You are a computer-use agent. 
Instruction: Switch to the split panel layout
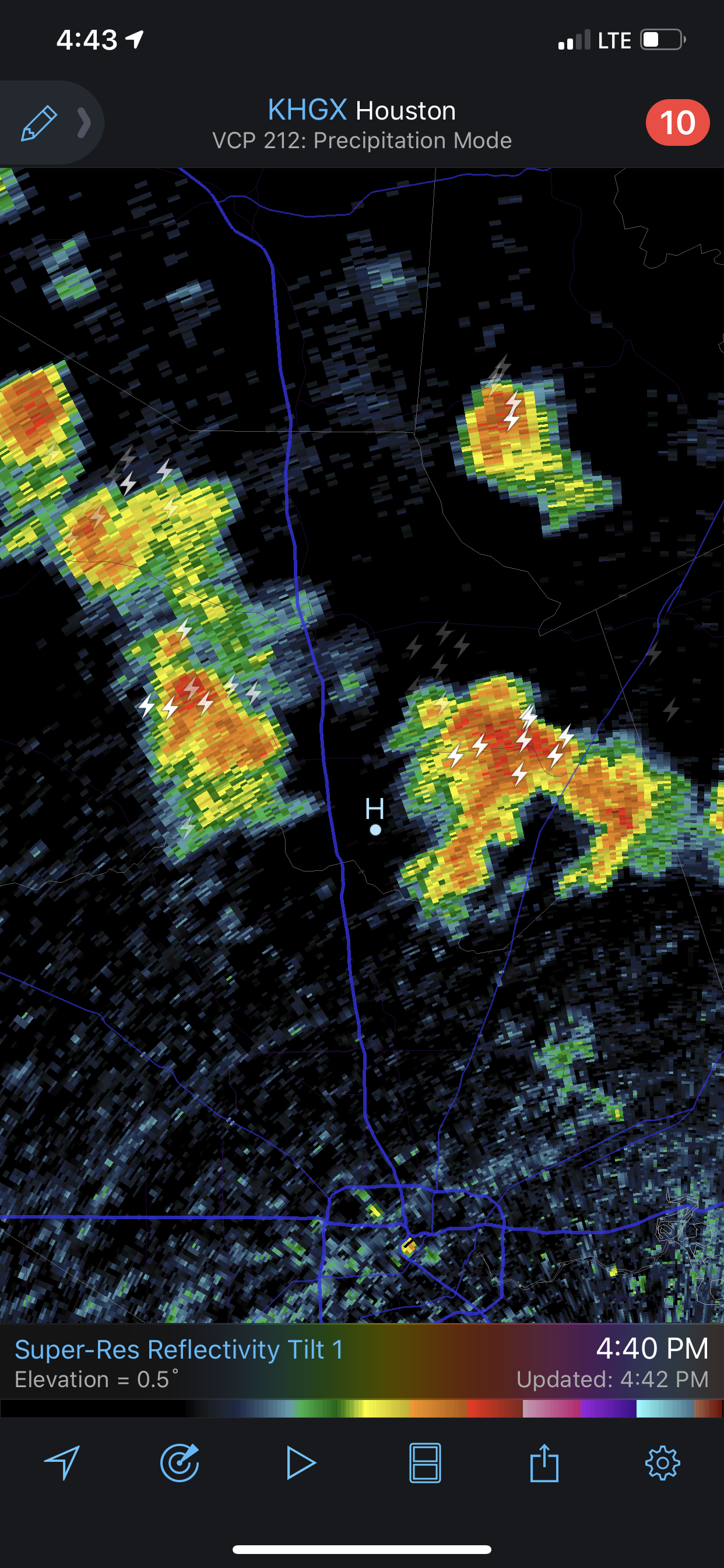pos(425,1462)
